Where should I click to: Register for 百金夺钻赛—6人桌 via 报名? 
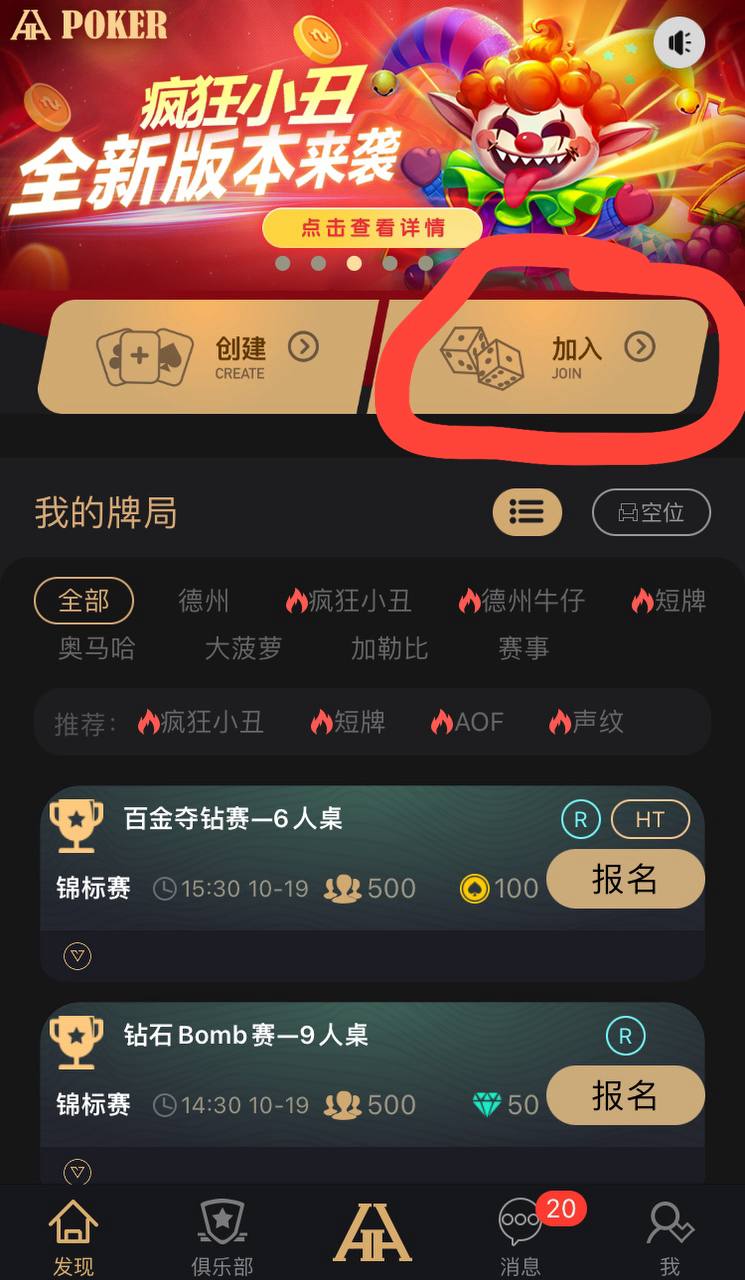point(625,879)
